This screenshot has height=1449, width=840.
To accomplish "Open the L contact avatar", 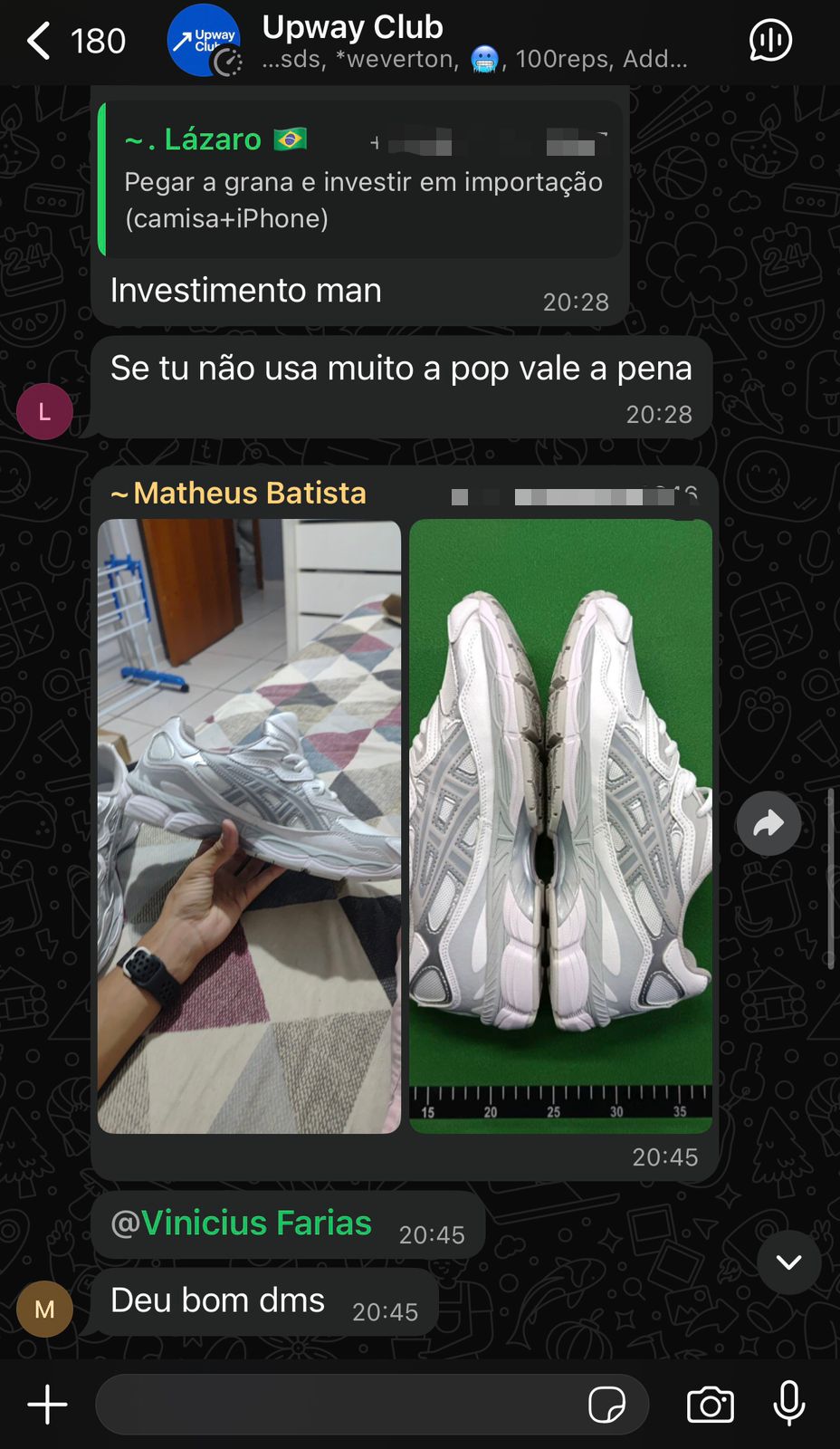I will click(44, 412).
